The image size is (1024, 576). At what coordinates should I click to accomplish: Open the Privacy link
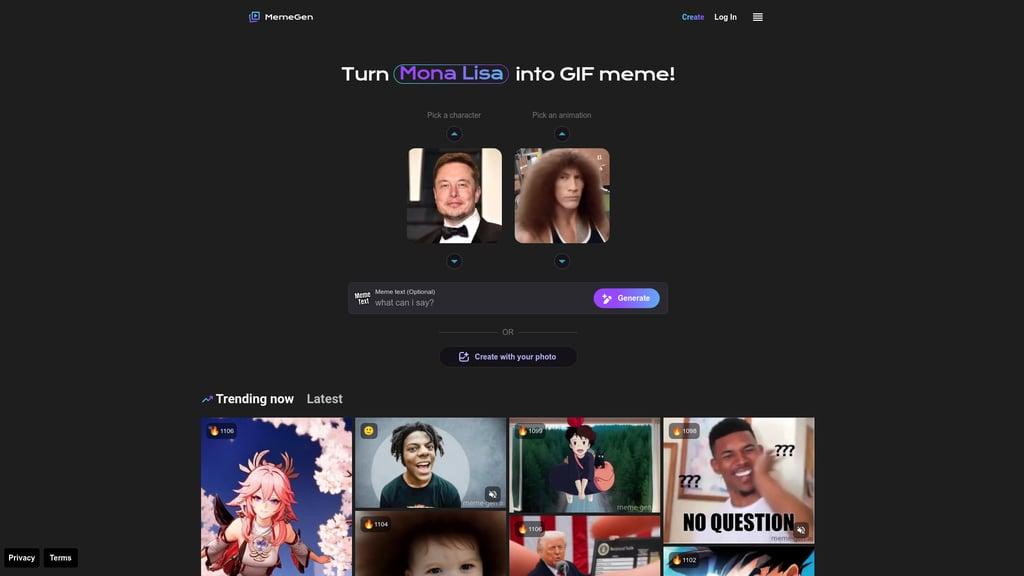pos(22,558)
